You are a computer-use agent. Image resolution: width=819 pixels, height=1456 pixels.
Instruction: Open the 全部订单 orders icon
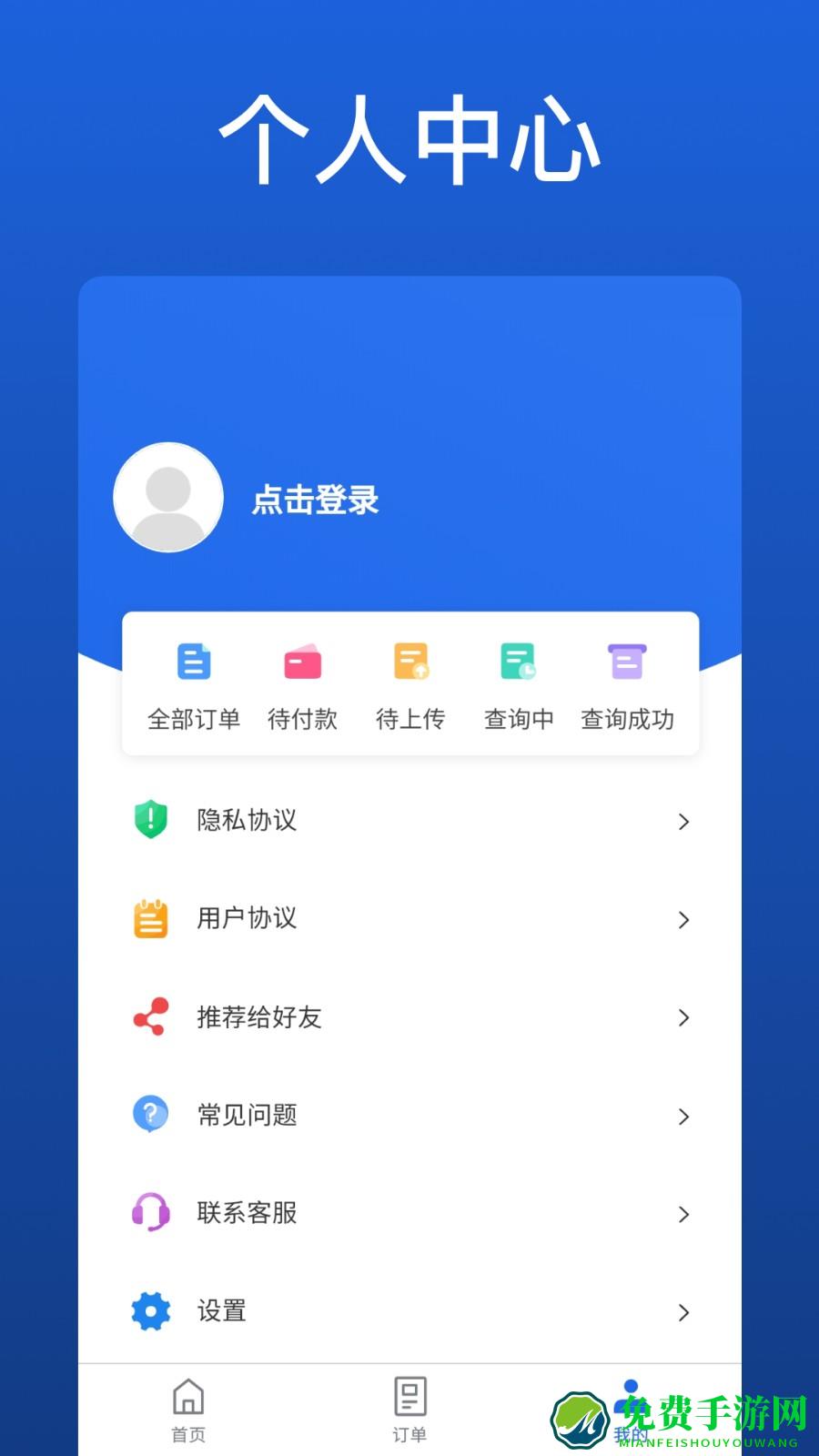tap(194, 662)
